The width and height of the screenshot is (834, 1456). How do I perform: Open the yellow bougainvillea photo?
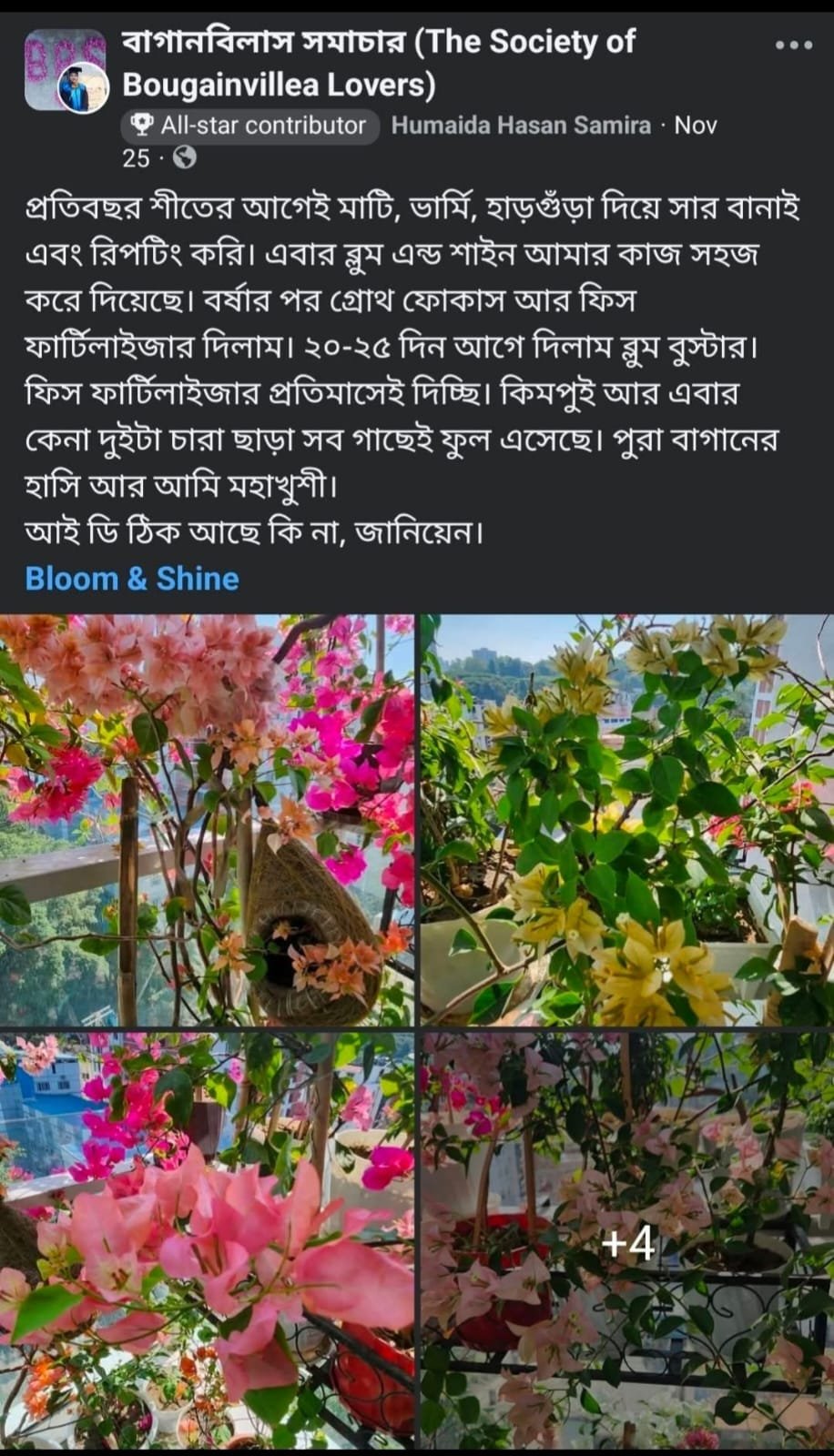coord(626,820)
